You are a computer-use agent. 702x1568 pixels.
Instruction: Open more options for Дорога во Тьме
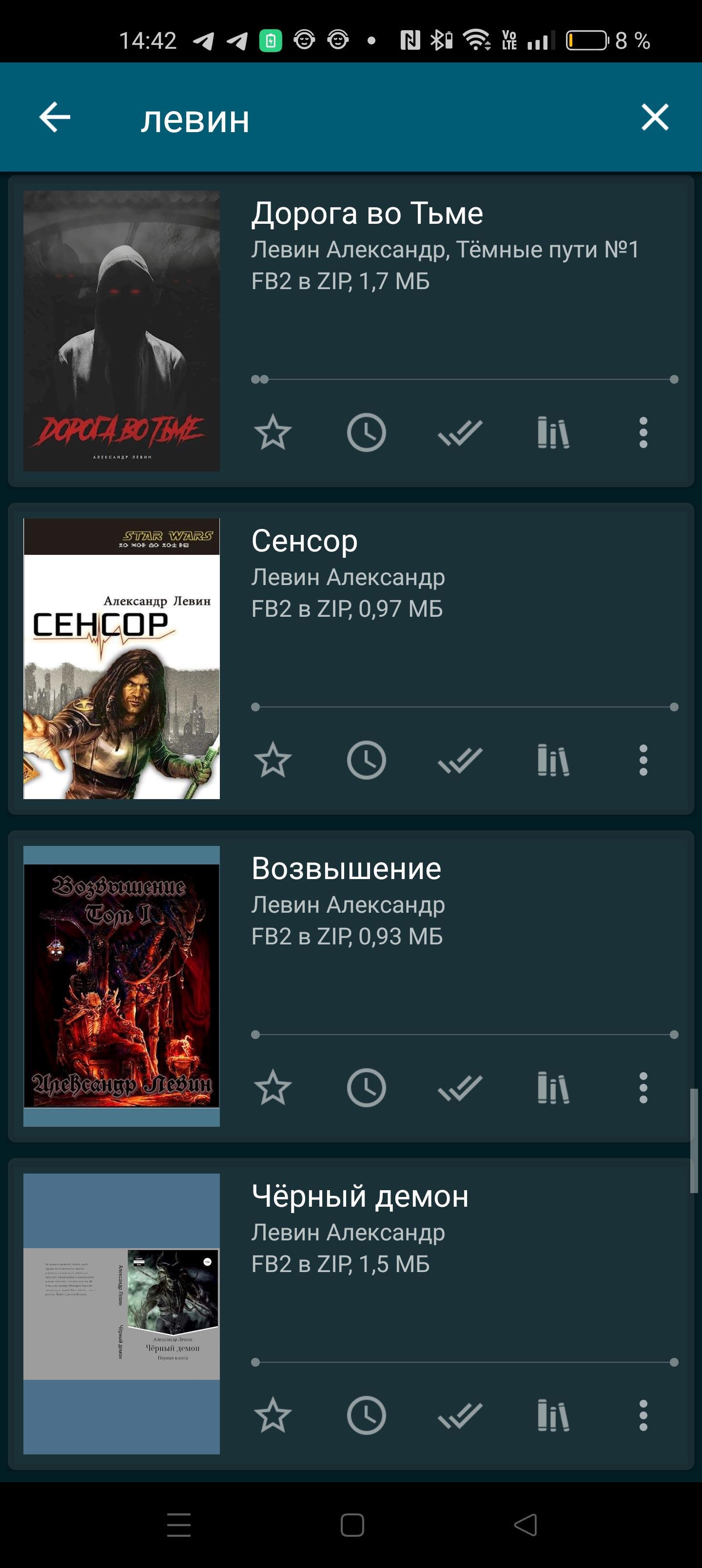tap(643, 433)
